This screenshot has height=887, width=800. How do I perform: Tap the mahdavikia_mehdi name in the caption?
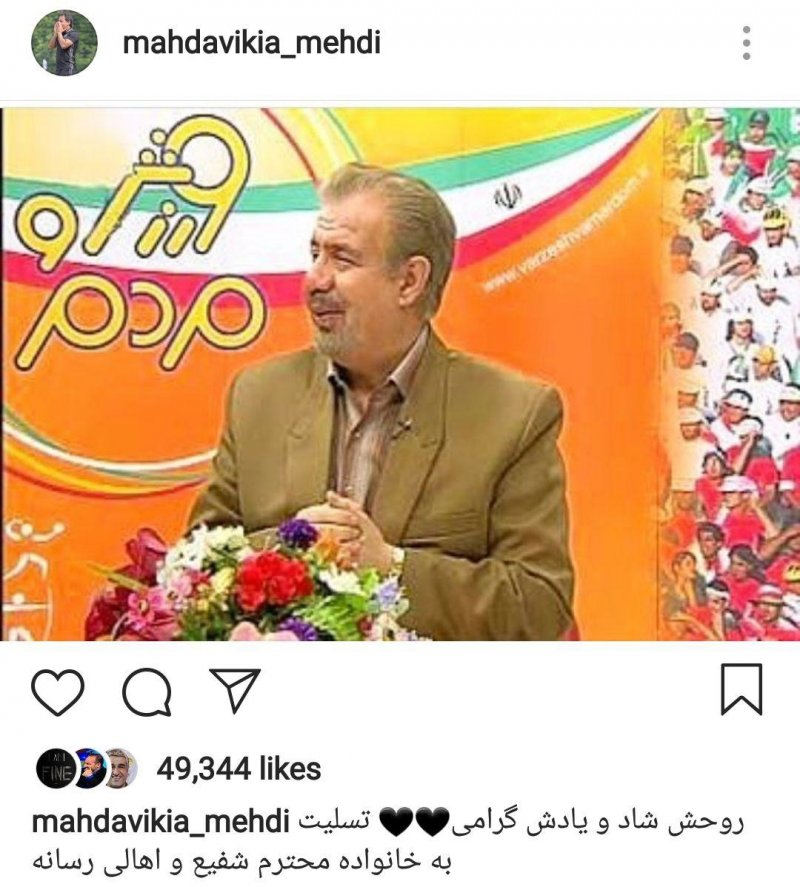coord(160,822)
